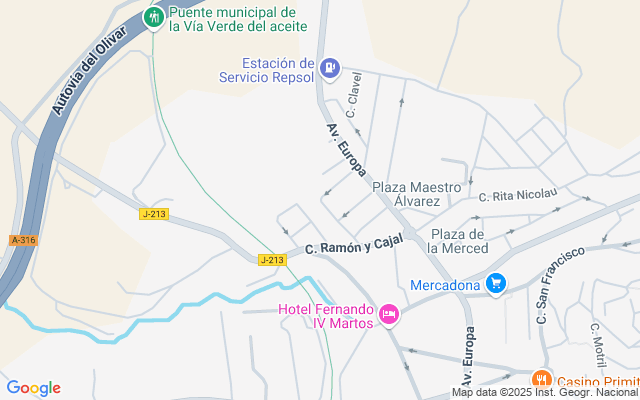This screenshot has width=640, height=400.
Task: Open the Estación de Servicio Repsol marker
Action: [x=330, y=69]
